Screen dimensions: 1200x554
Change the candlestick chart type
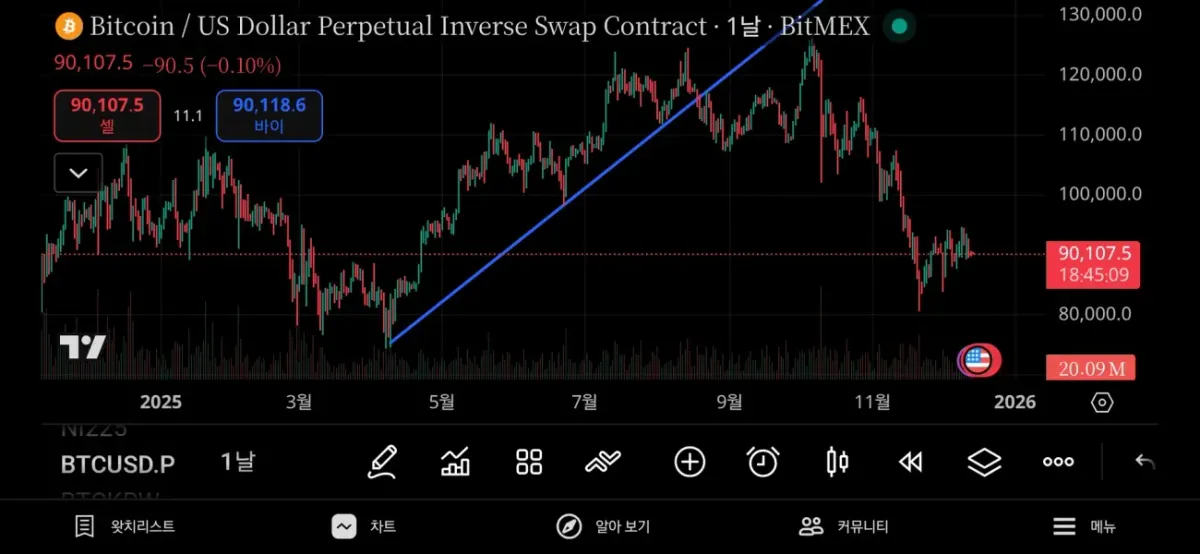tap(837, 462)
